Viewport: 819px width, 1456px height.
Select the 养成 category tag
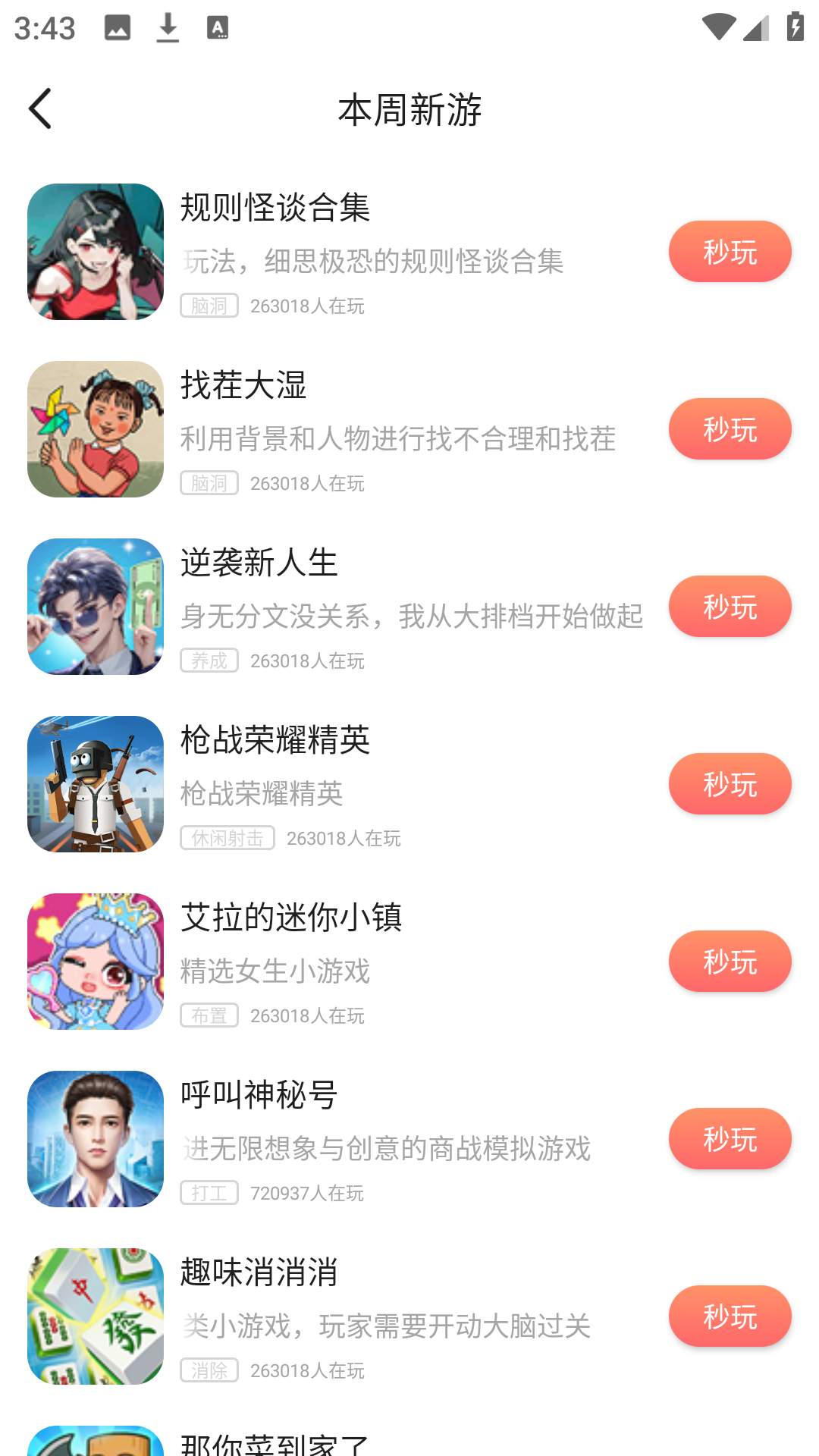tap(209, 661)
